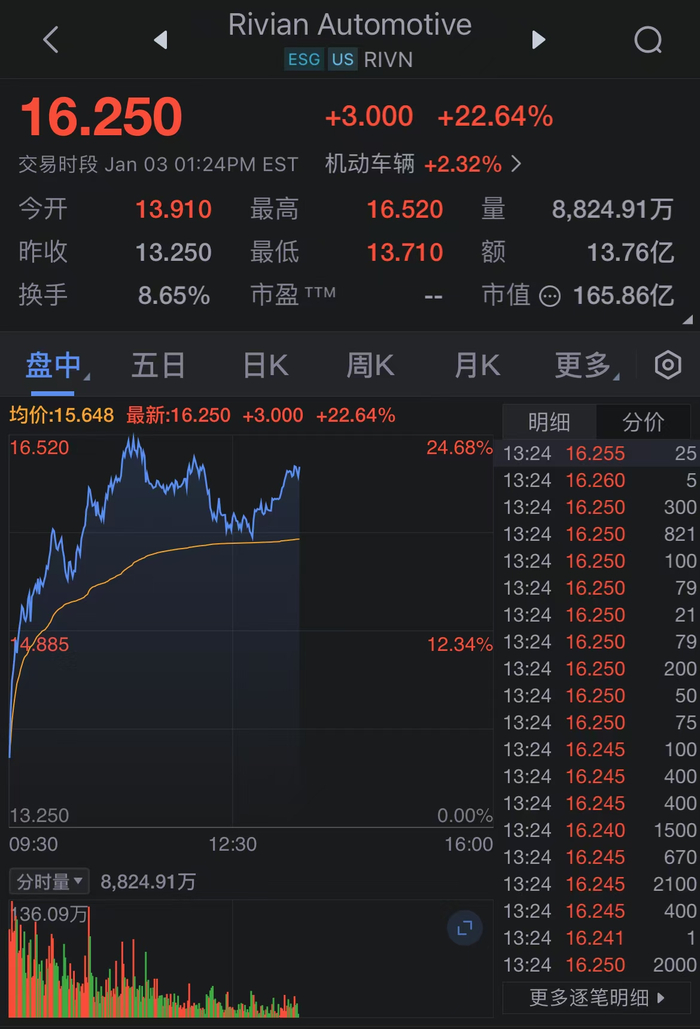The image size is (700, 1029).
Task: Open chart settings hexagon icon
Action: pos(667,366)
